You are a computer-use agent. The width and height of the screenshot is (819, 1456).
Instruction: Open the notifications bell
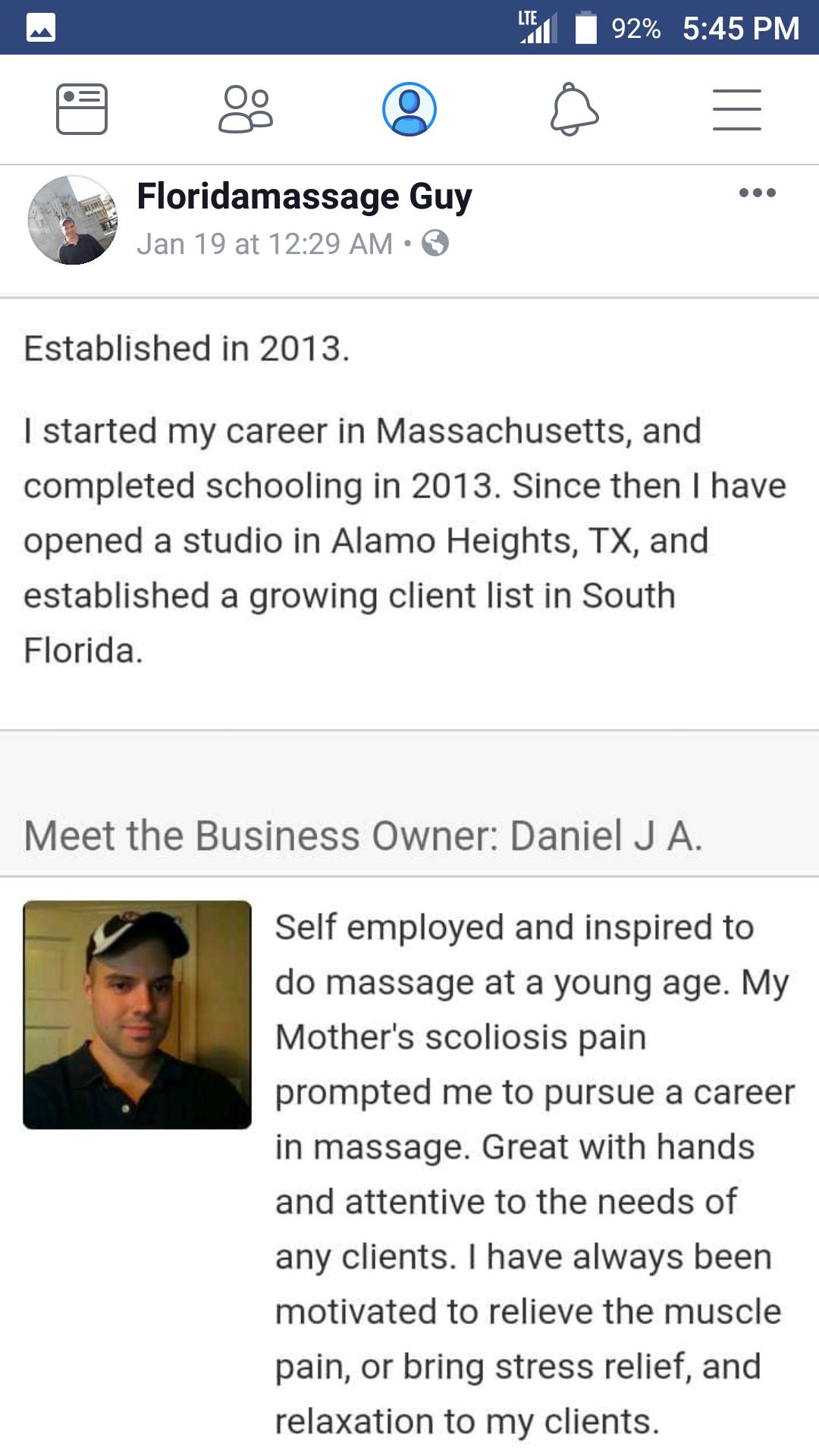[x=574, y=109]
